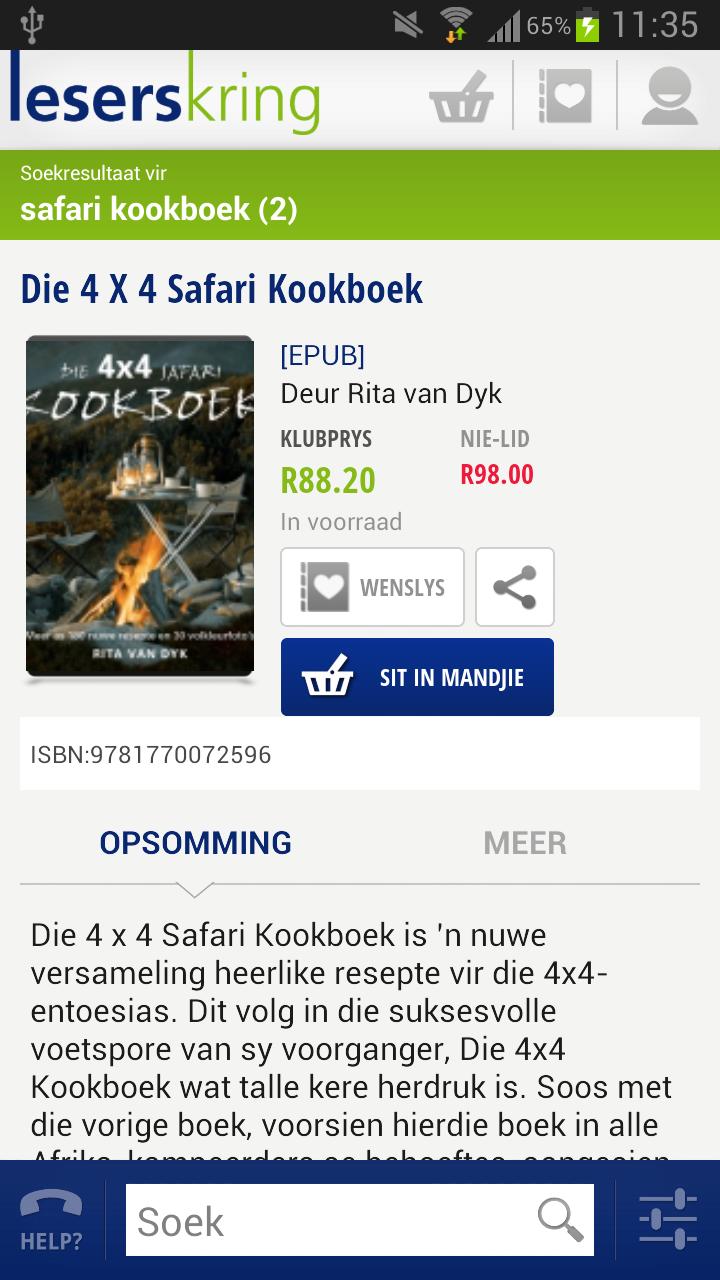Add book to Wenslys
Screen dimensions: 720x1280
tap(372, 587)
